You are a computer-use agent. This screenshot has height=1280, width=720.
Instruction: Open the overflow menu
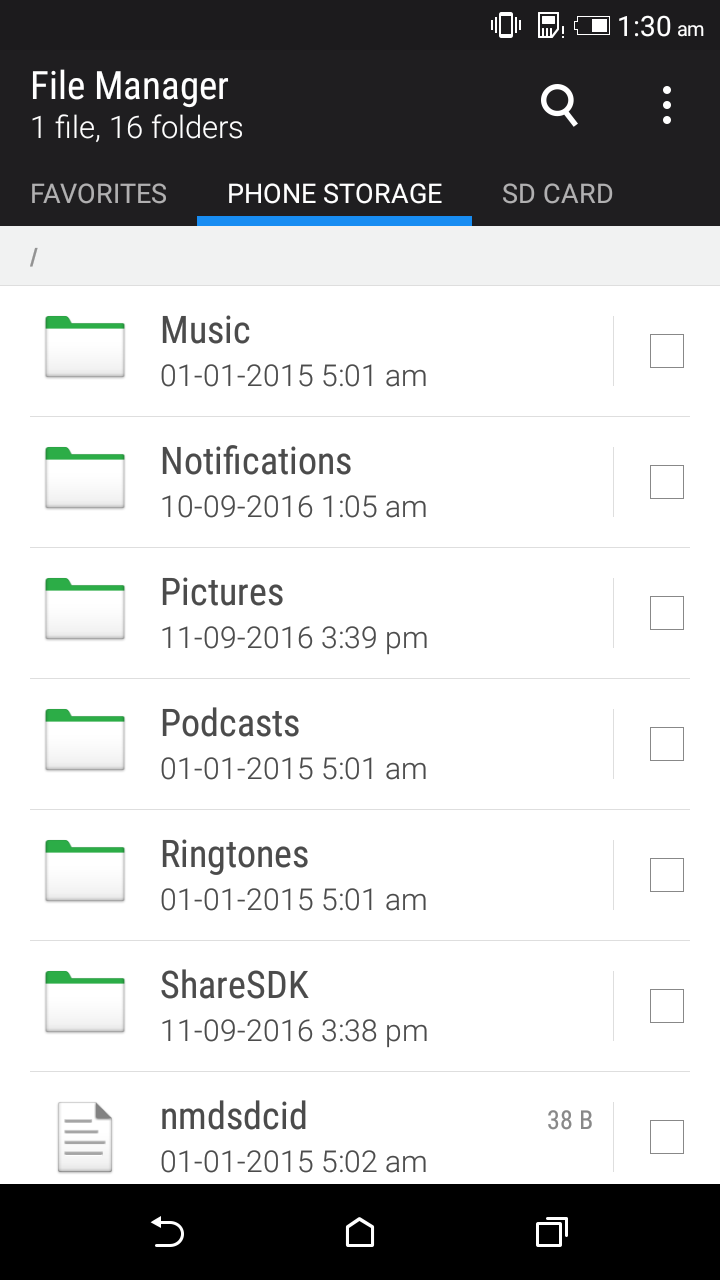point(667,105)
